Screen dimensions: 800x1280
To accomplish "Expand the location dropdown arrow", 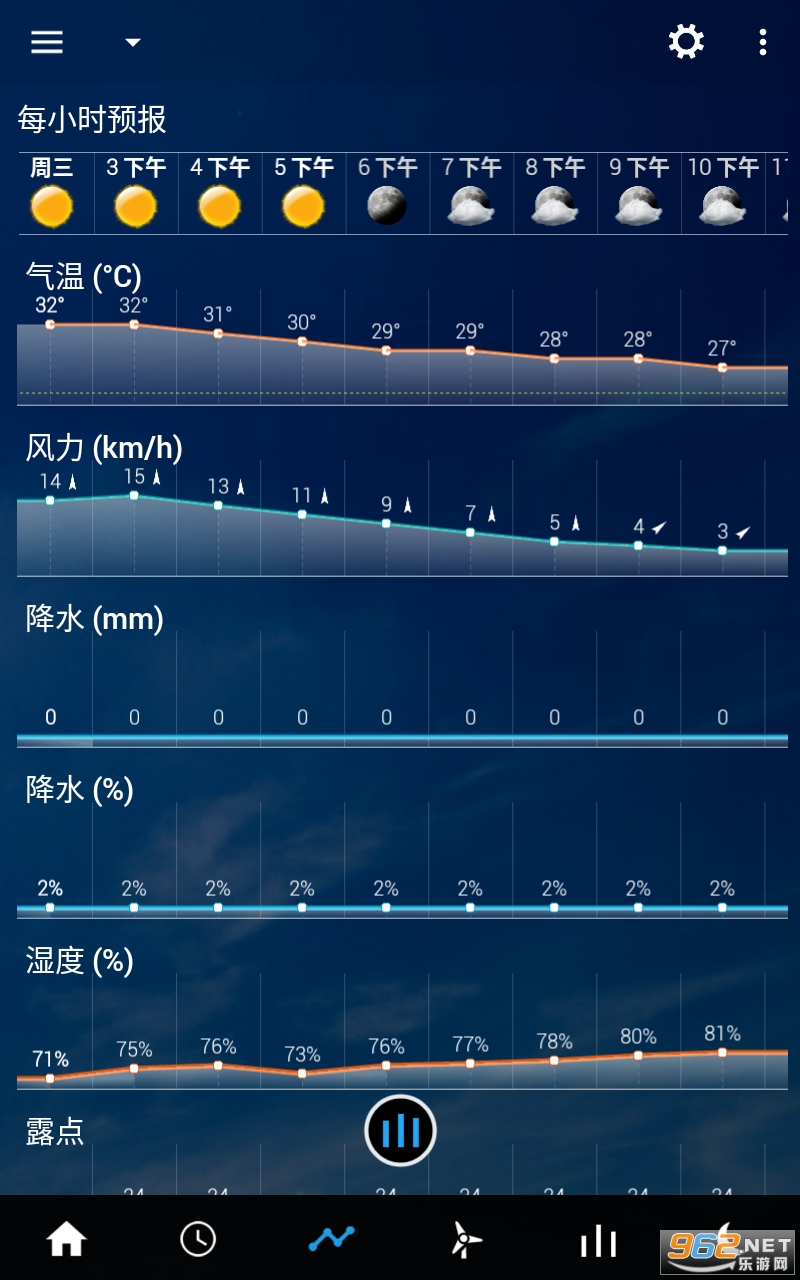I will pyautogui.click(x=132, y=42).
